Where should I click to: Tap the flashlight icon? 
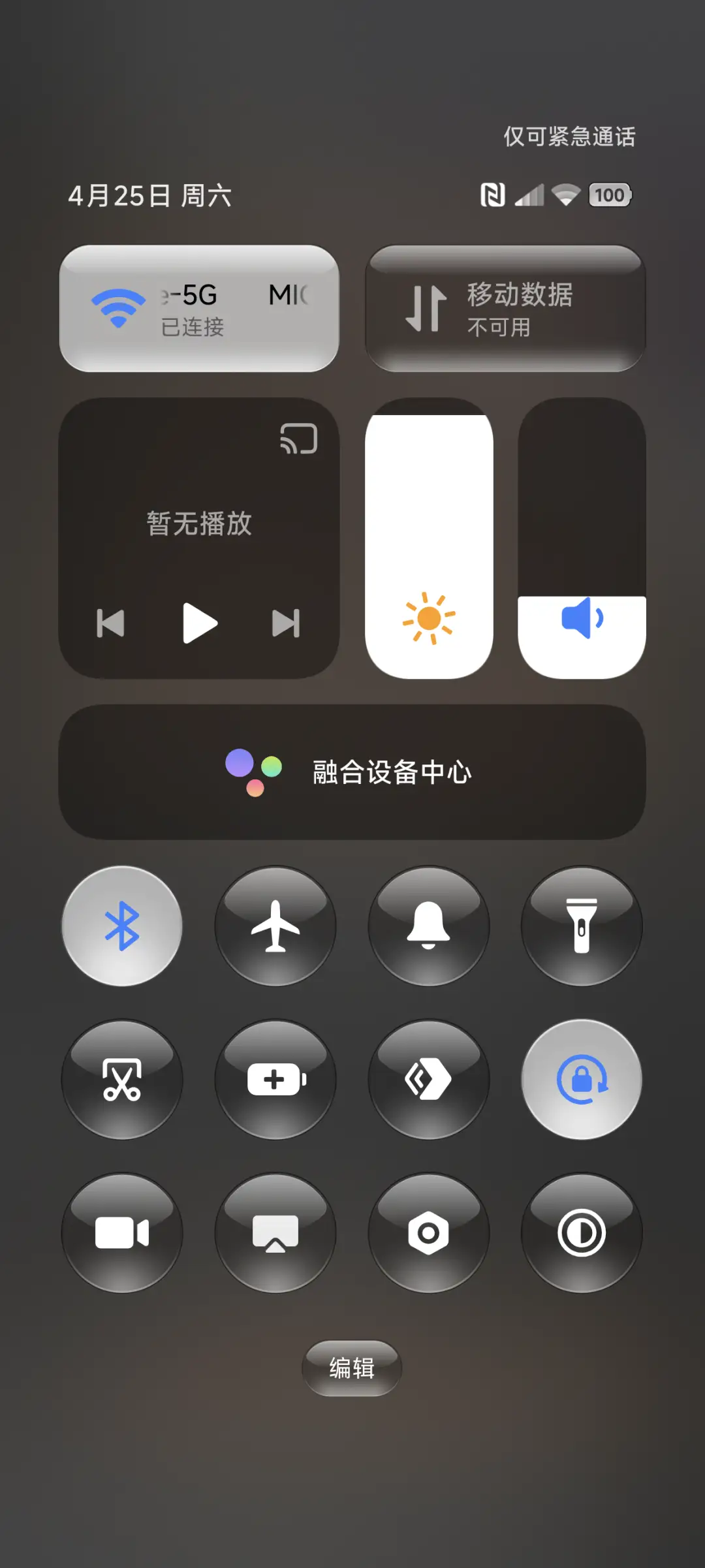tap(582, 926)
